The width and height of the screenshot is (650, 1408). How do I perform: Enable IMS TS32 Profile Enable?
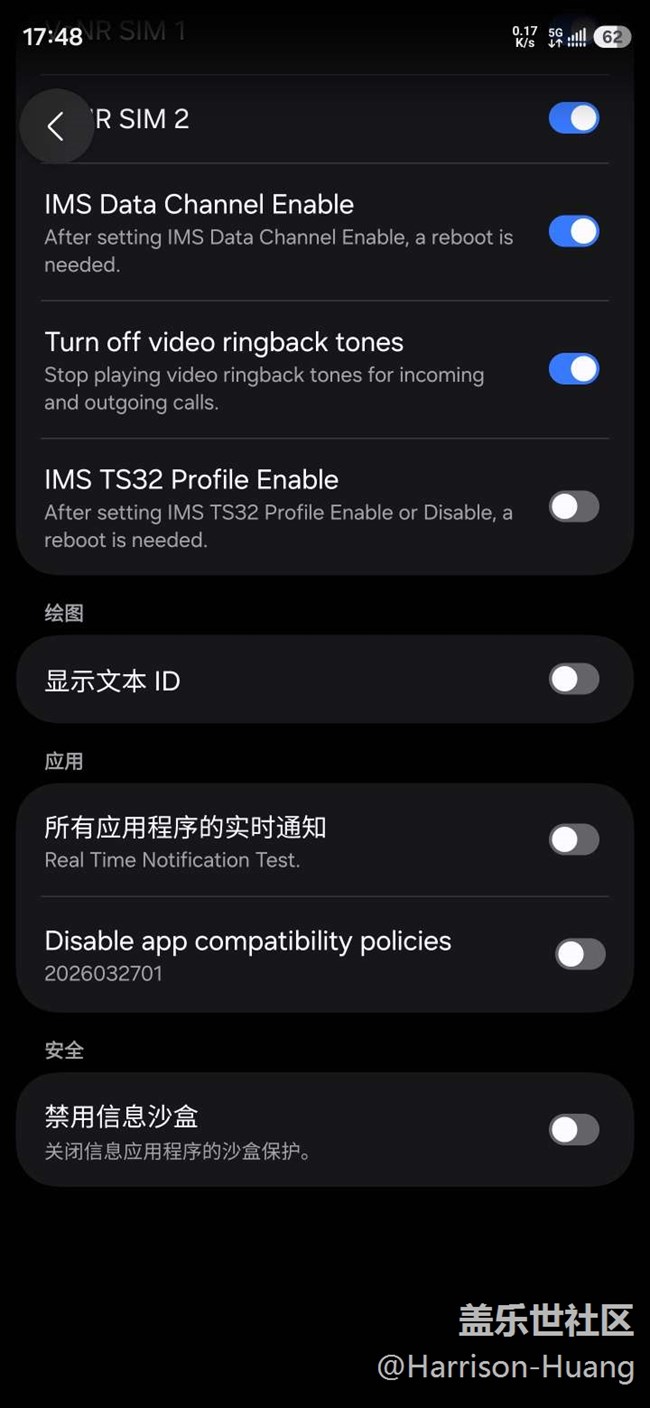coord(574,507)
